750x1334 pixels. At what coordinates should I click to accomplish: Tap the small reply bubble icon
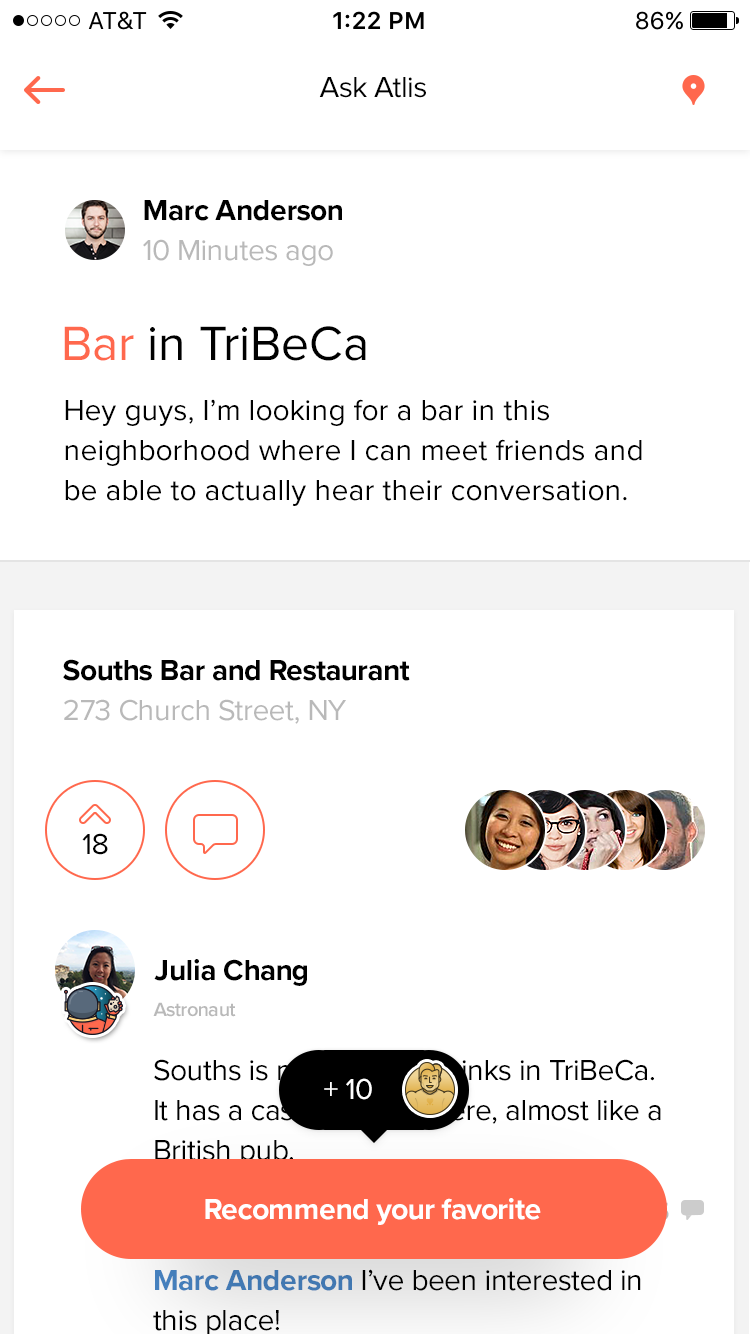pyautogui.click(x=692, y=1209)
